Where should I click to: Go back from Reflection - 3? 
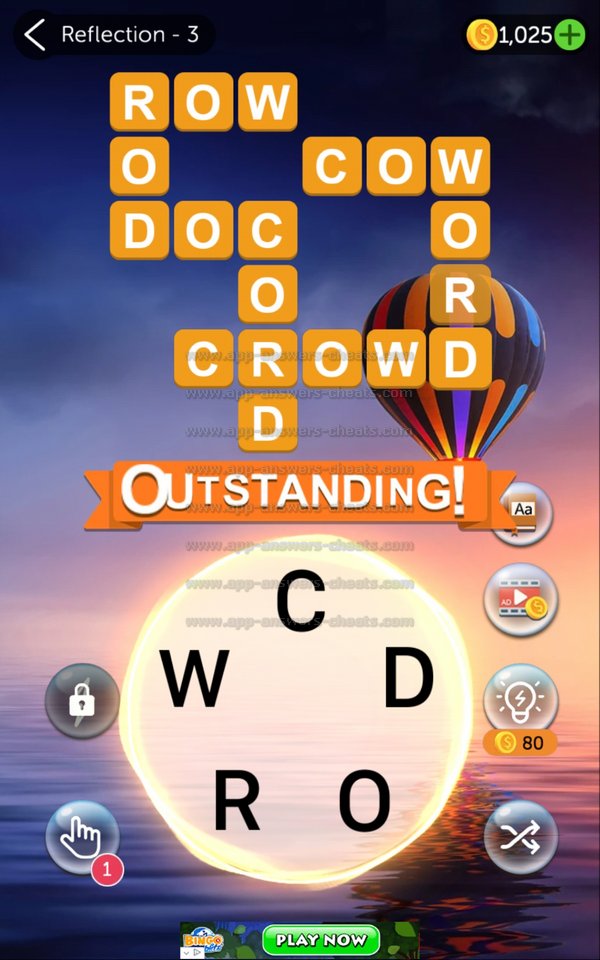coord(36,35)
